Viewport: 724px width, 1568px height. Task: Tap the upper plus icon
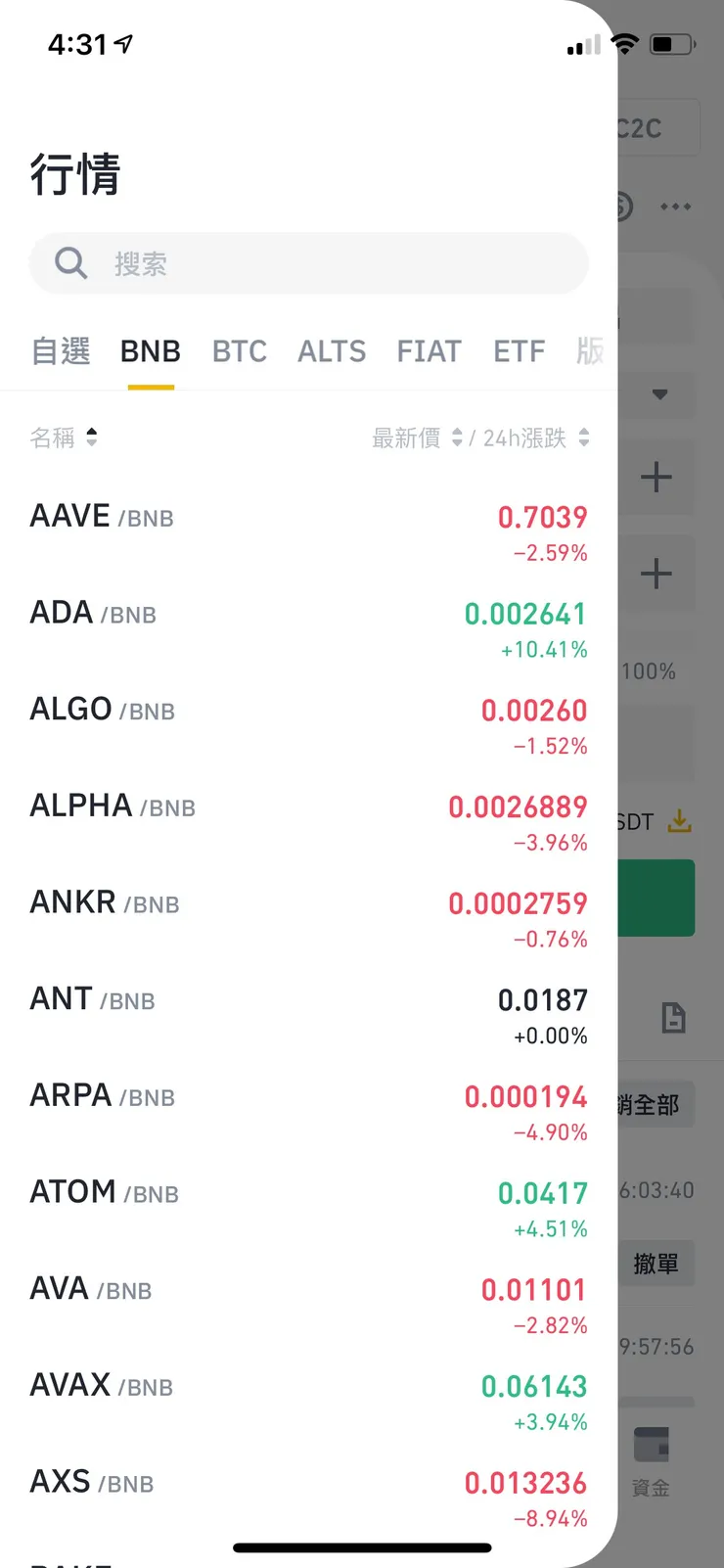[656, 478]
